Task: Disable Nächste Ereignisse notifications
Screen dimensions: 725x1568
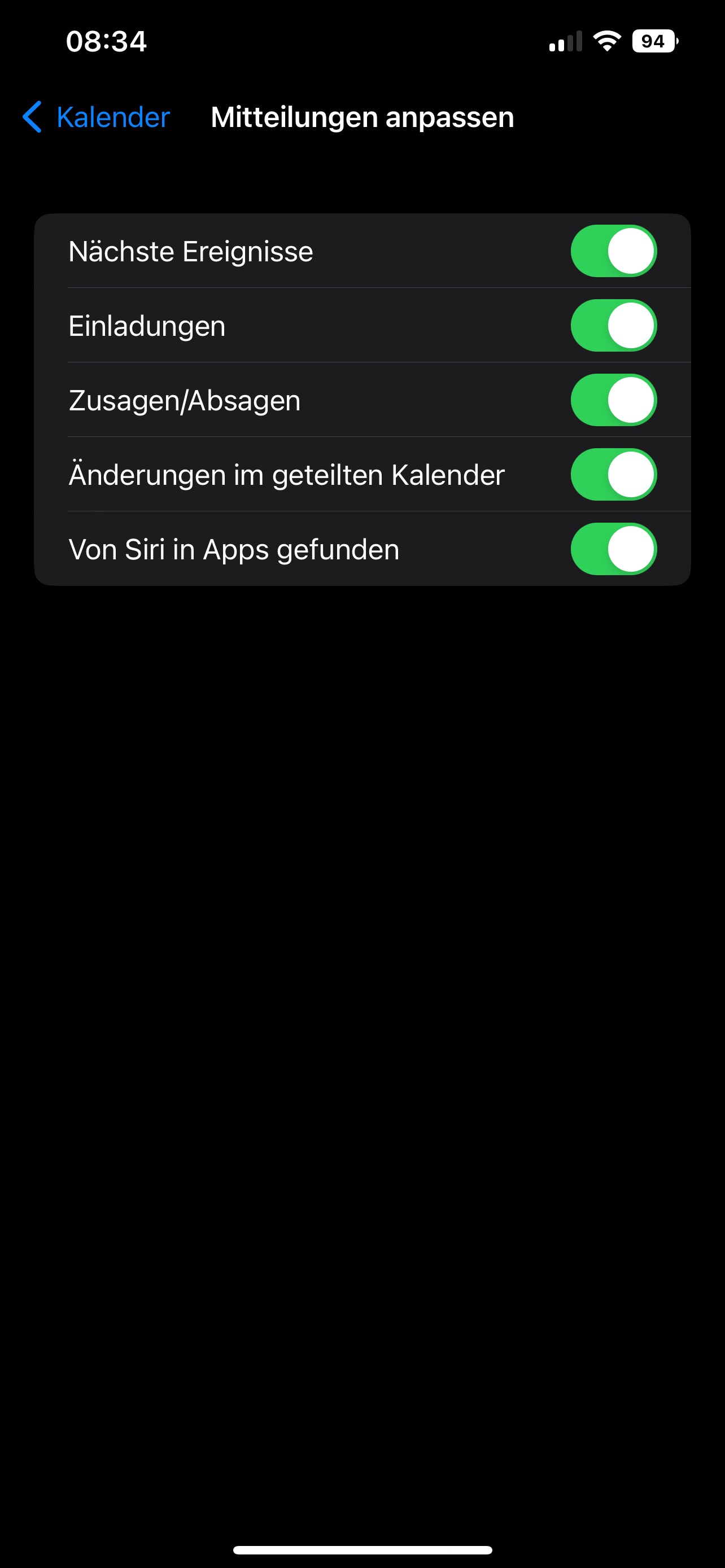Action: point(613,251)
